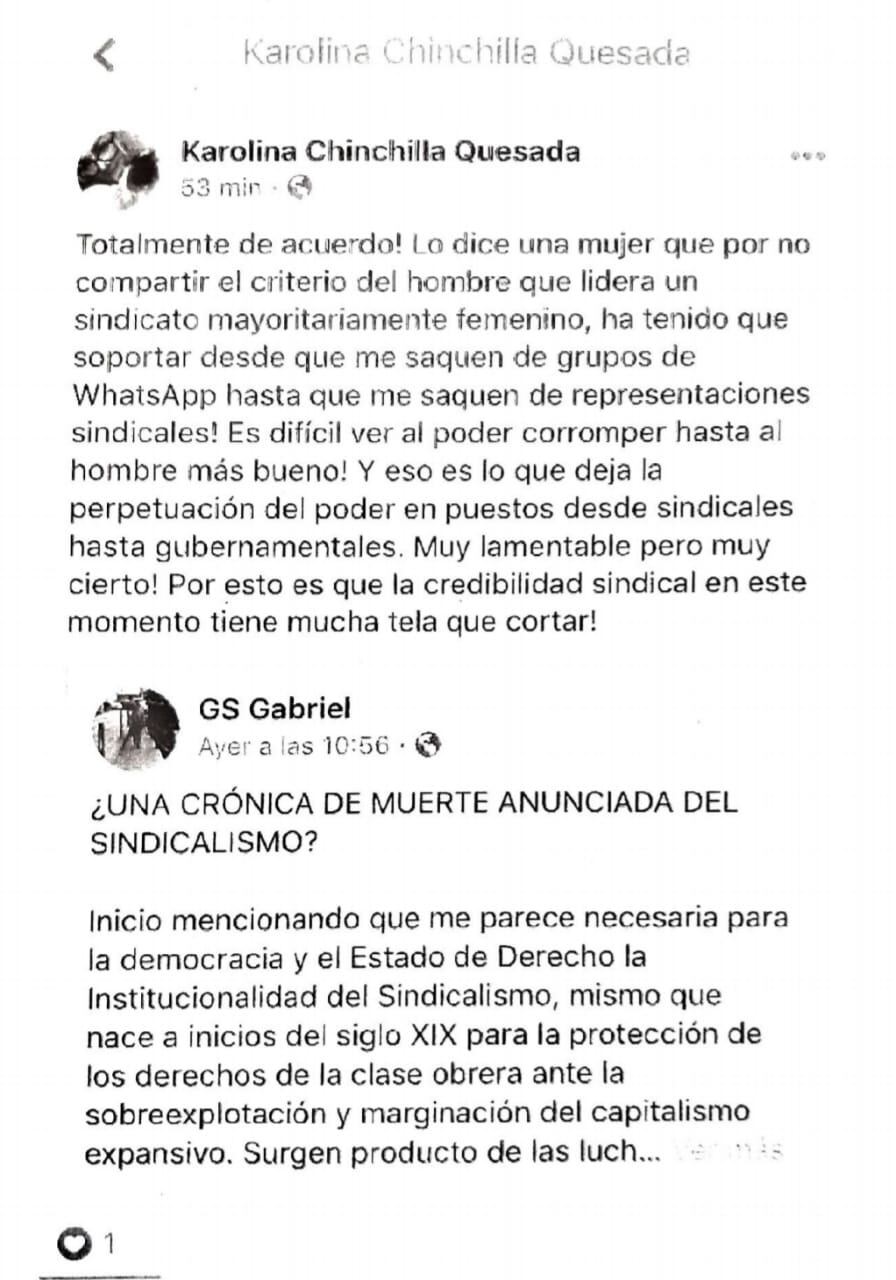Click the globe icon next to Gabriel's timestamp

point(430,745)
